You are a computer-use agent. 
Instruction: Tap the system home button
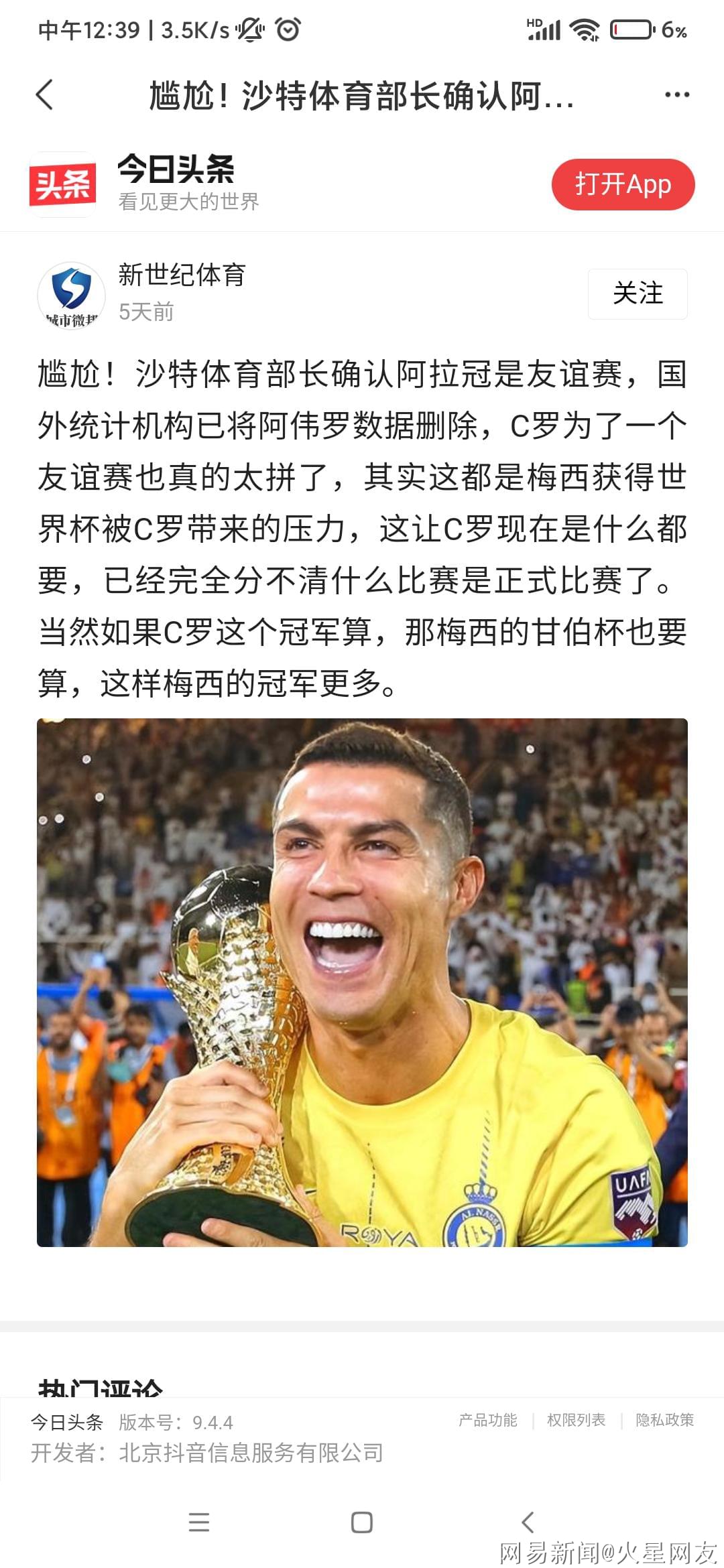click(362, 1522)
